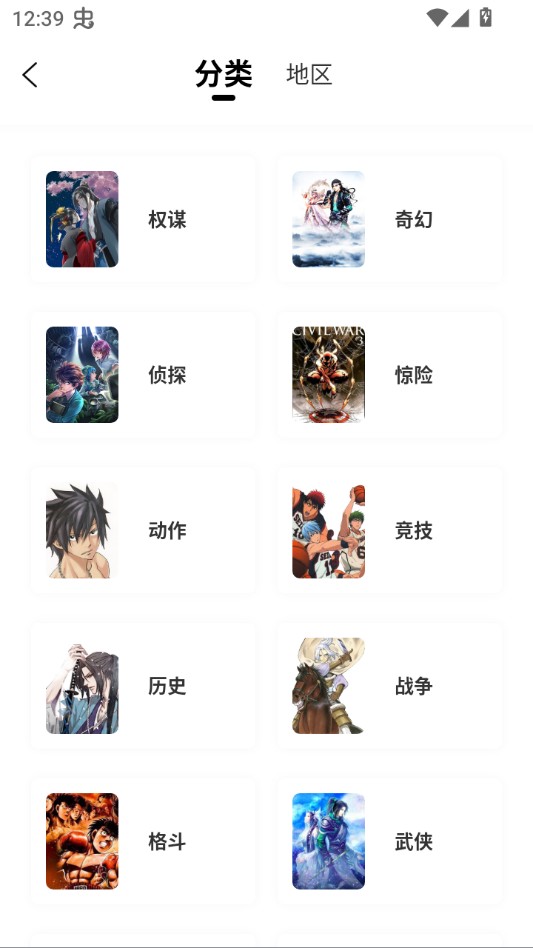
Task: Choose the 武侠 category
Action: [390, 841]
